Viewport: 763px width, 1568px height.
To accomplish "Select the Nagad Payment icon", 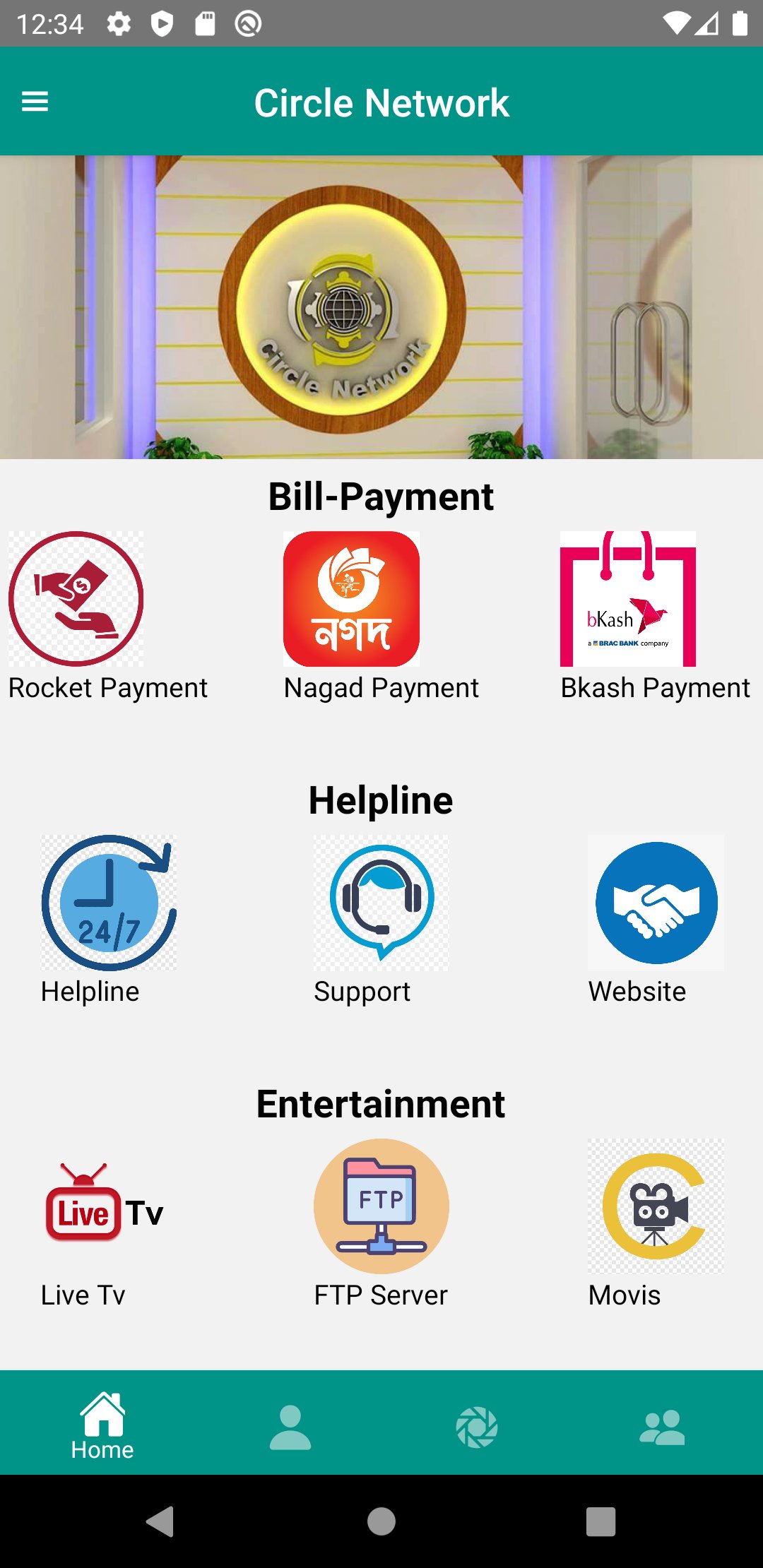I will (351, 598).
